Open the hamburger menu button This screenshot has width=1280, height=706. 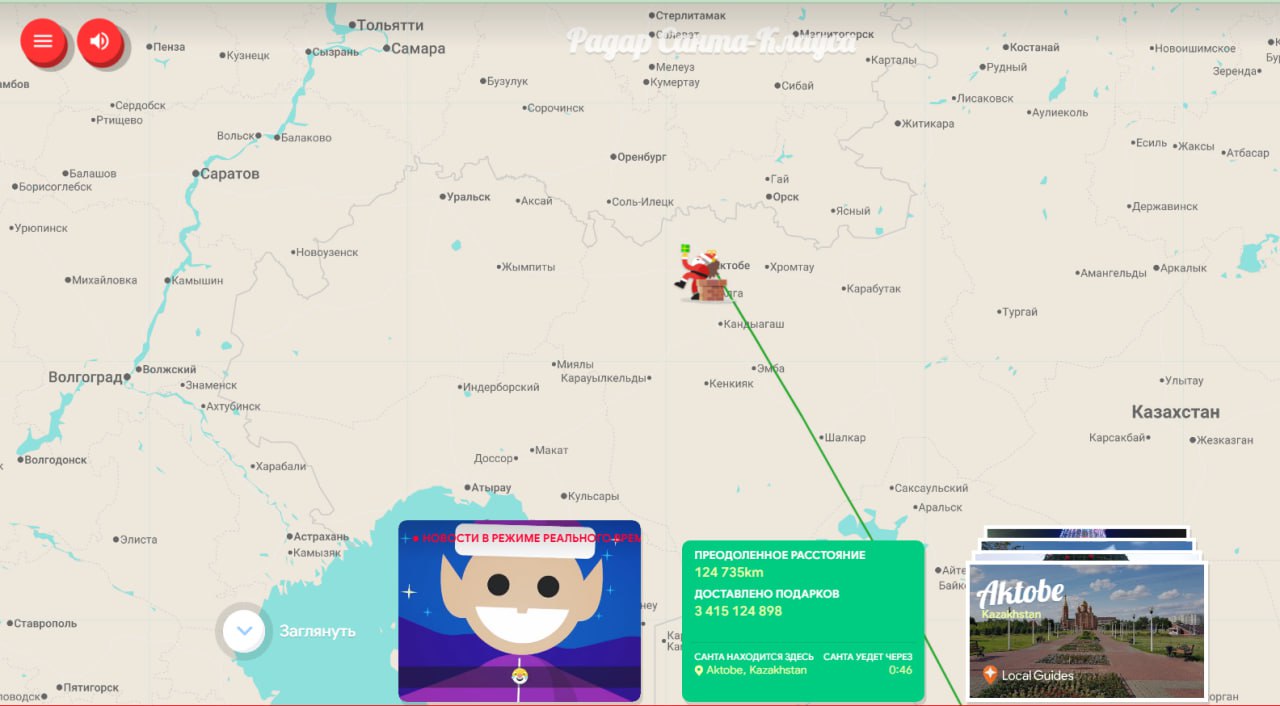pyautogui.click(x=43, y=42)
